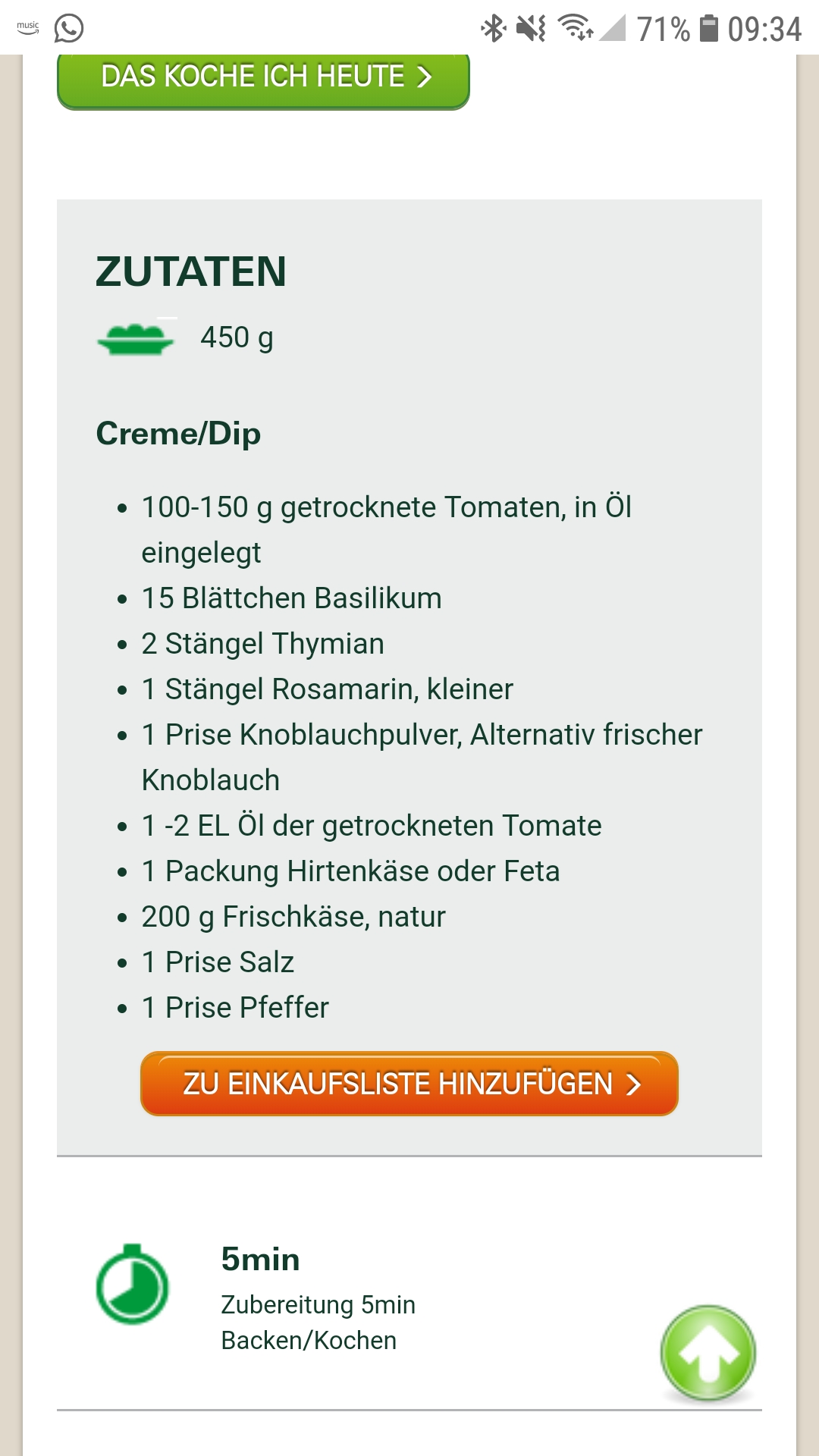Tap the 'Das koche ich heute' button
The width and height of the screenshot is (819, 1456).
263,79
